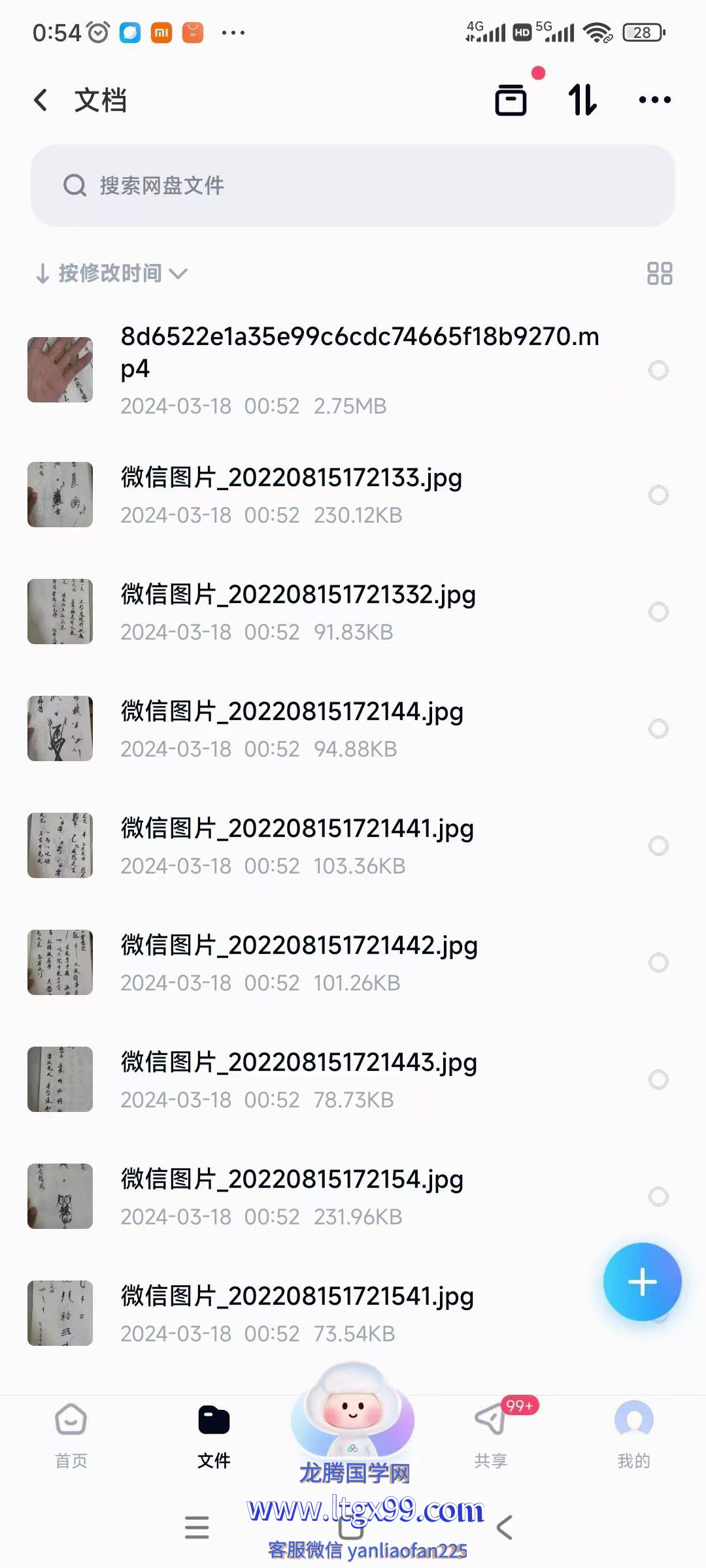Tap the 搜索网盘文件 search box
The width and height of the screenshot is (706, 1568).
(353, 186)
